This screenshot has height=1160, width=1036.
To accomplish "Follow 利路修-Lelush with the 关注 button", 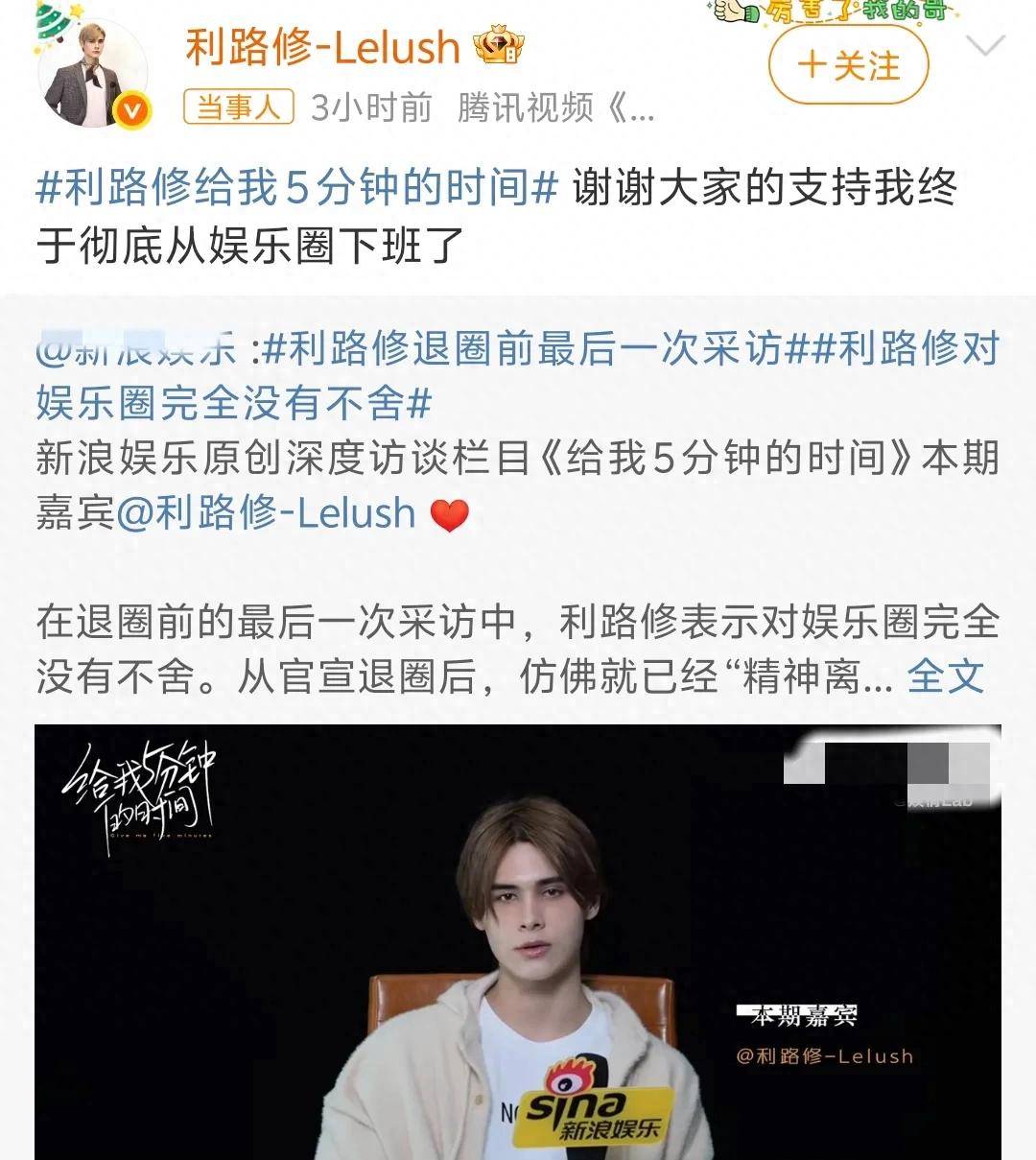I will coord(849,66).
